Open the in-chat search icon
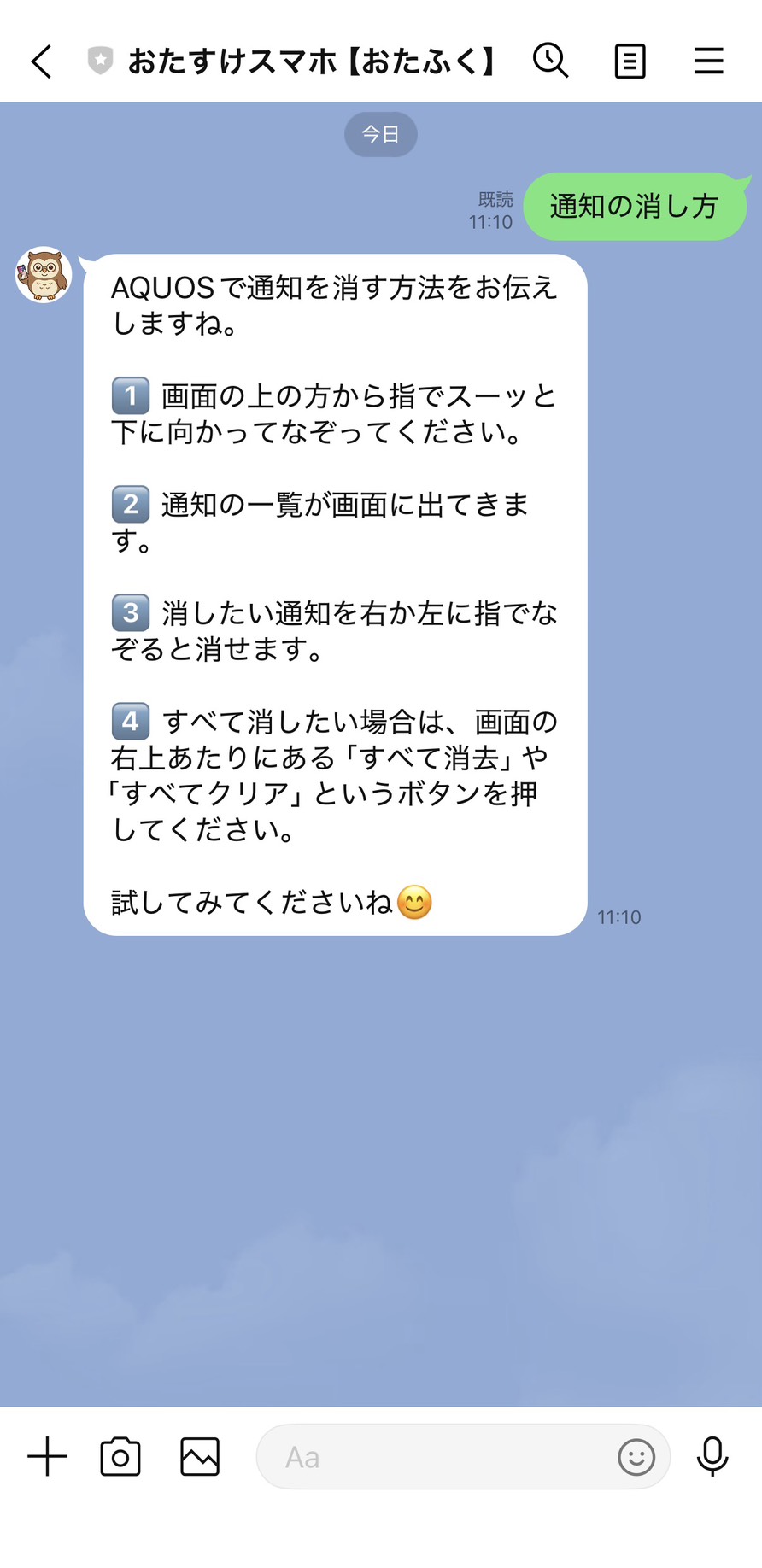 coord(551,61)
